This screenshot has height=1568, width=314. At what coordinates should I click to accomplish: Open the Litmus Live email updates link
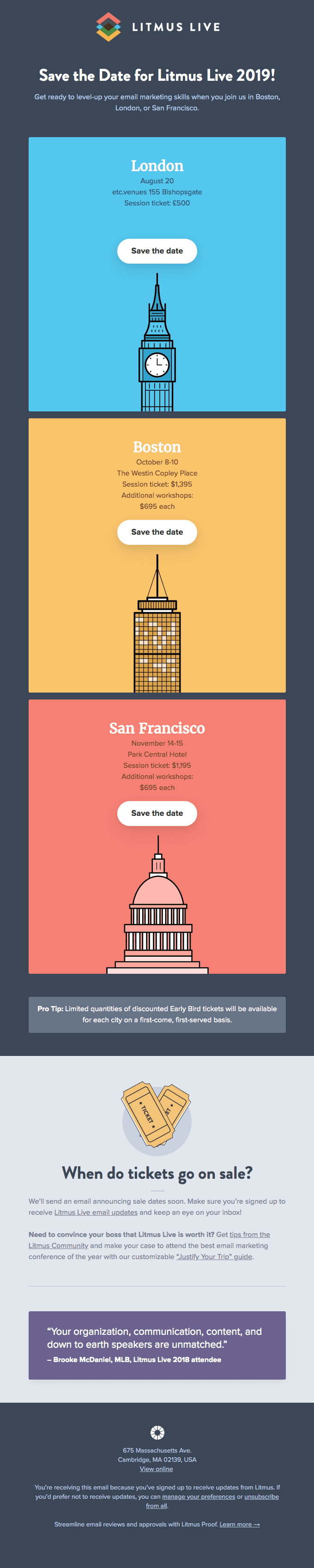coord(96,1212)
